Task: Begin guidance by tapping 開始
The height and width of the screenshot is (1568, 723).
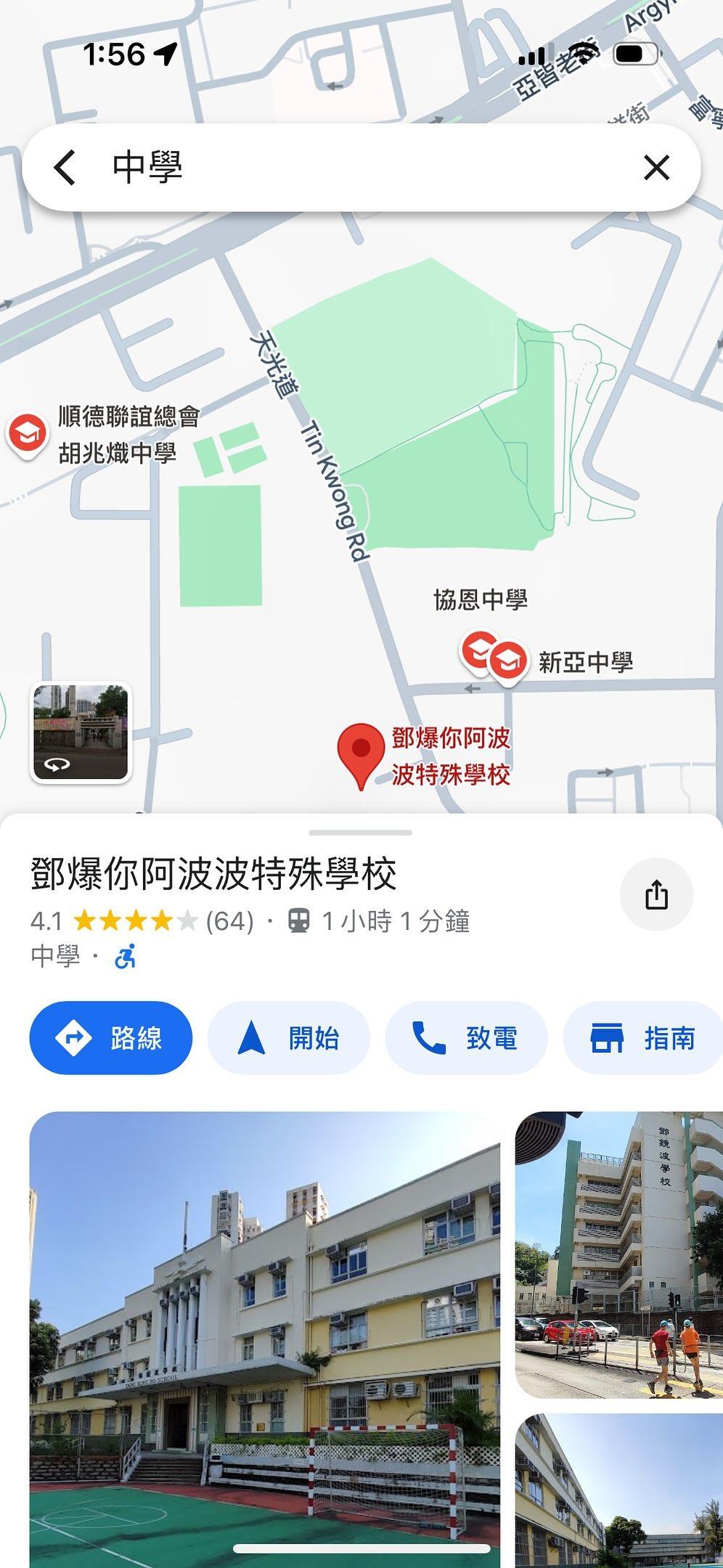Action: [289, 1038]
